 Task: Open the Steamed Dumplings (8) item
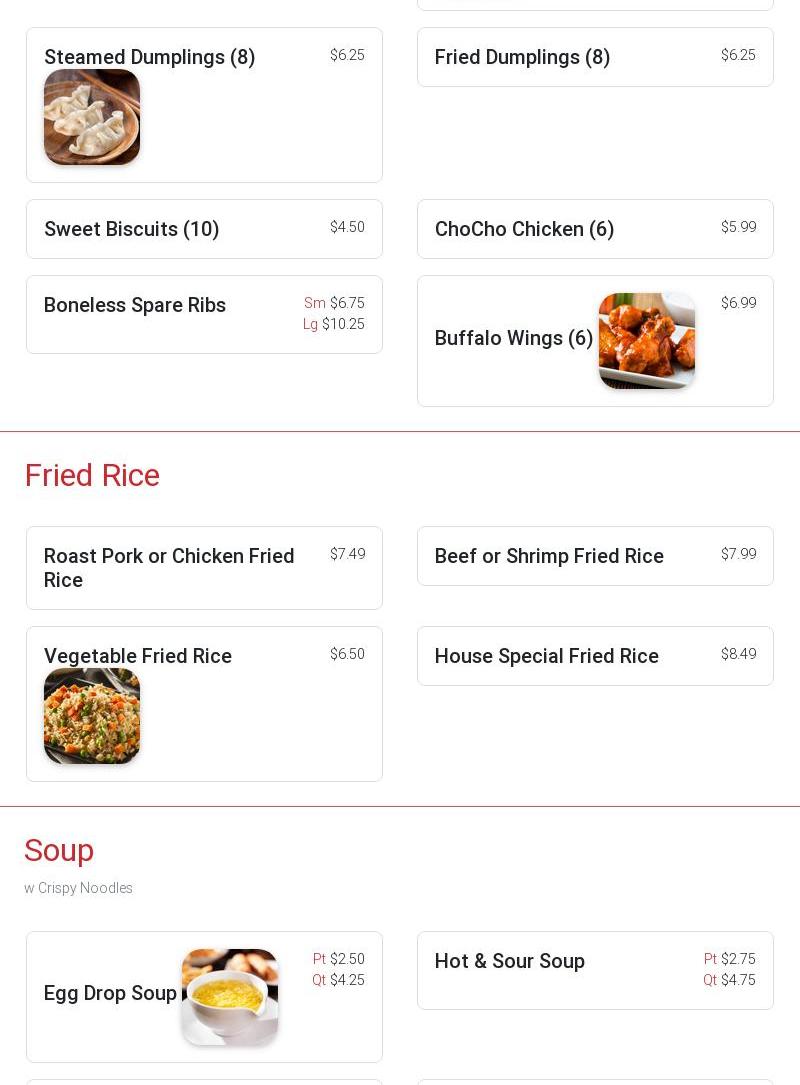pos(204,105)
